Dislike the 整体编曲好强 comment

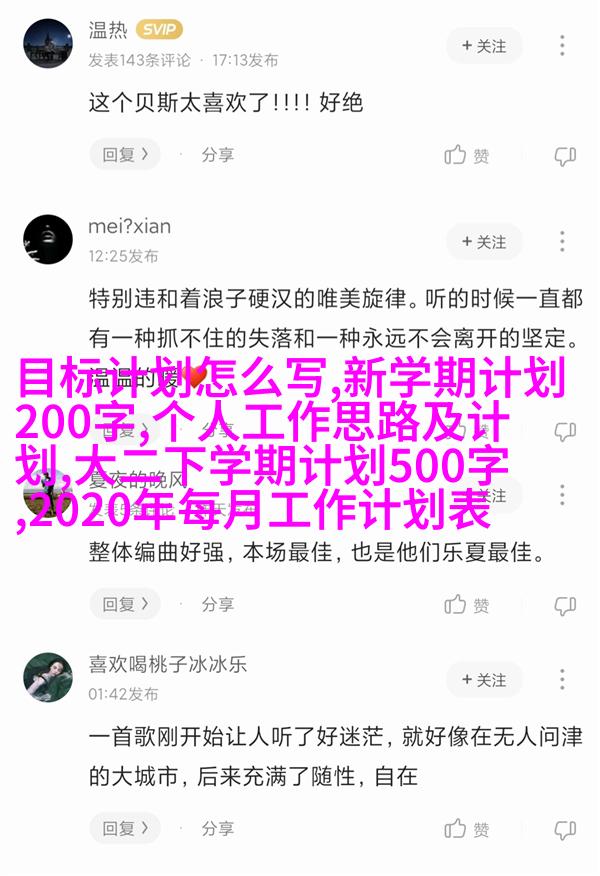point(565,605)
